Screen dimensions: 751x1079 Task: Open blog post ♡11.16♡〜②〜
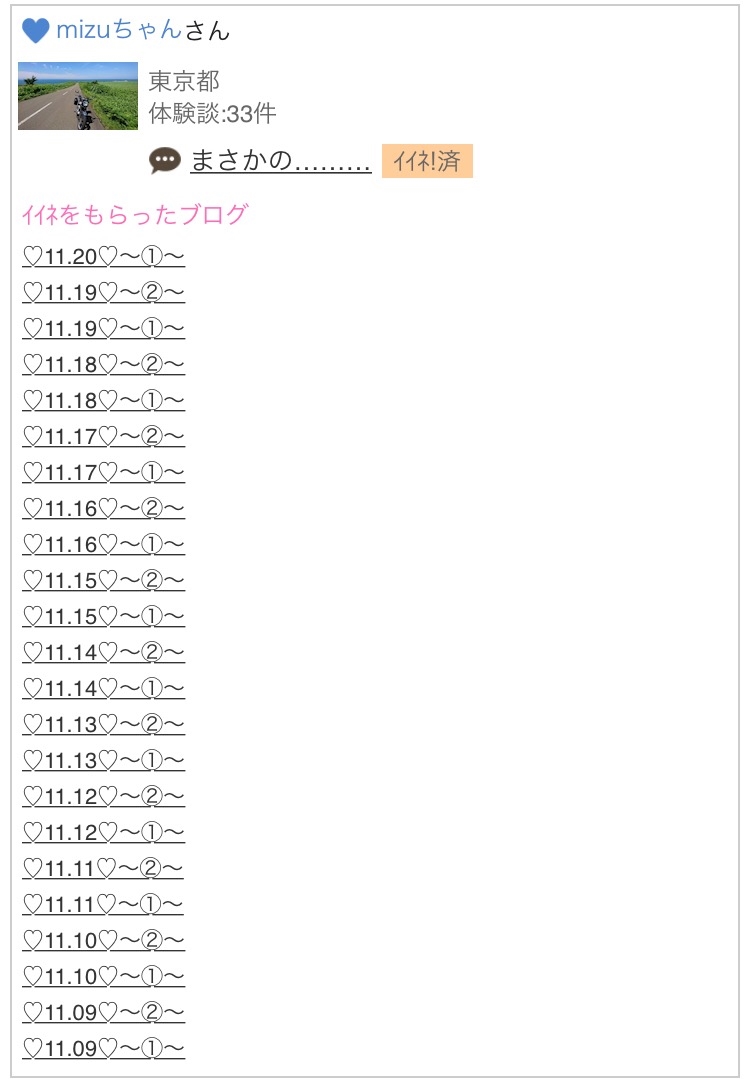(x=103, y=508)
